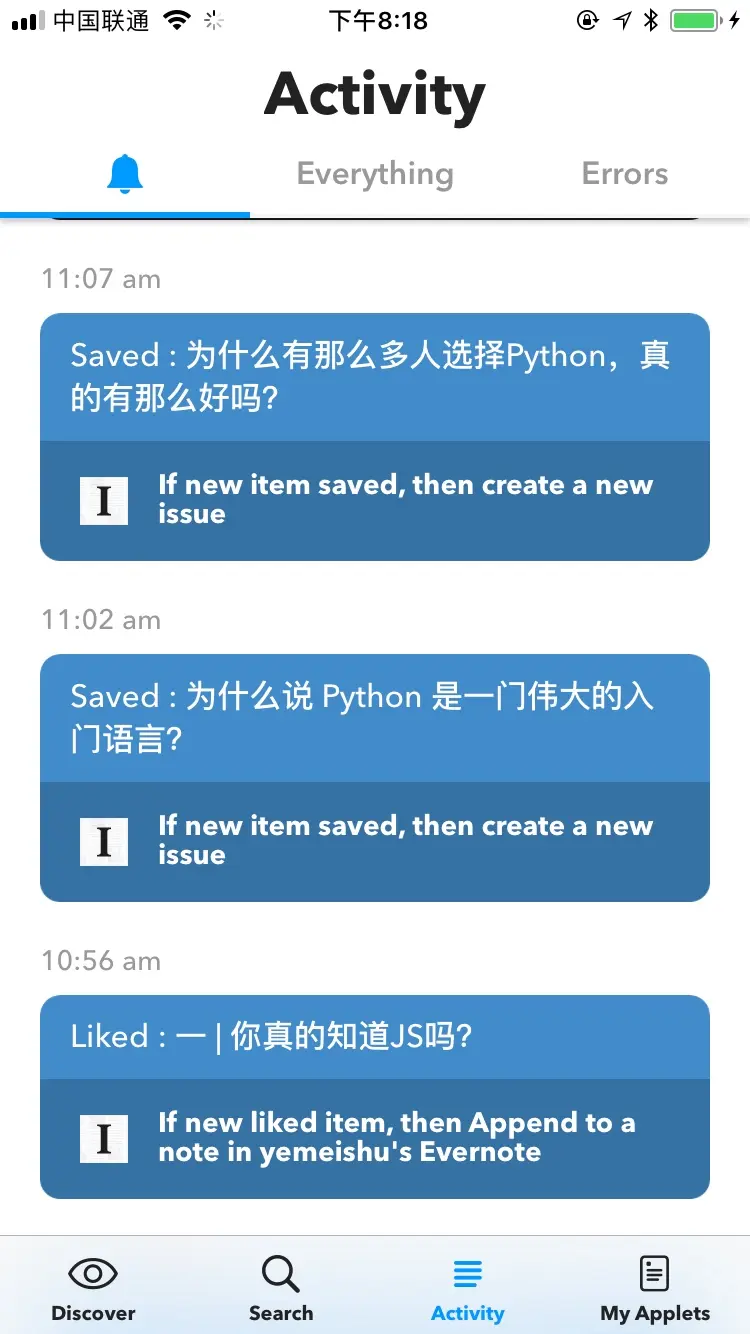This screenshot has height=1334, width=750.
Task: Go to the Discover tab
Action: pyautogui.click(x=93, y=1289)
